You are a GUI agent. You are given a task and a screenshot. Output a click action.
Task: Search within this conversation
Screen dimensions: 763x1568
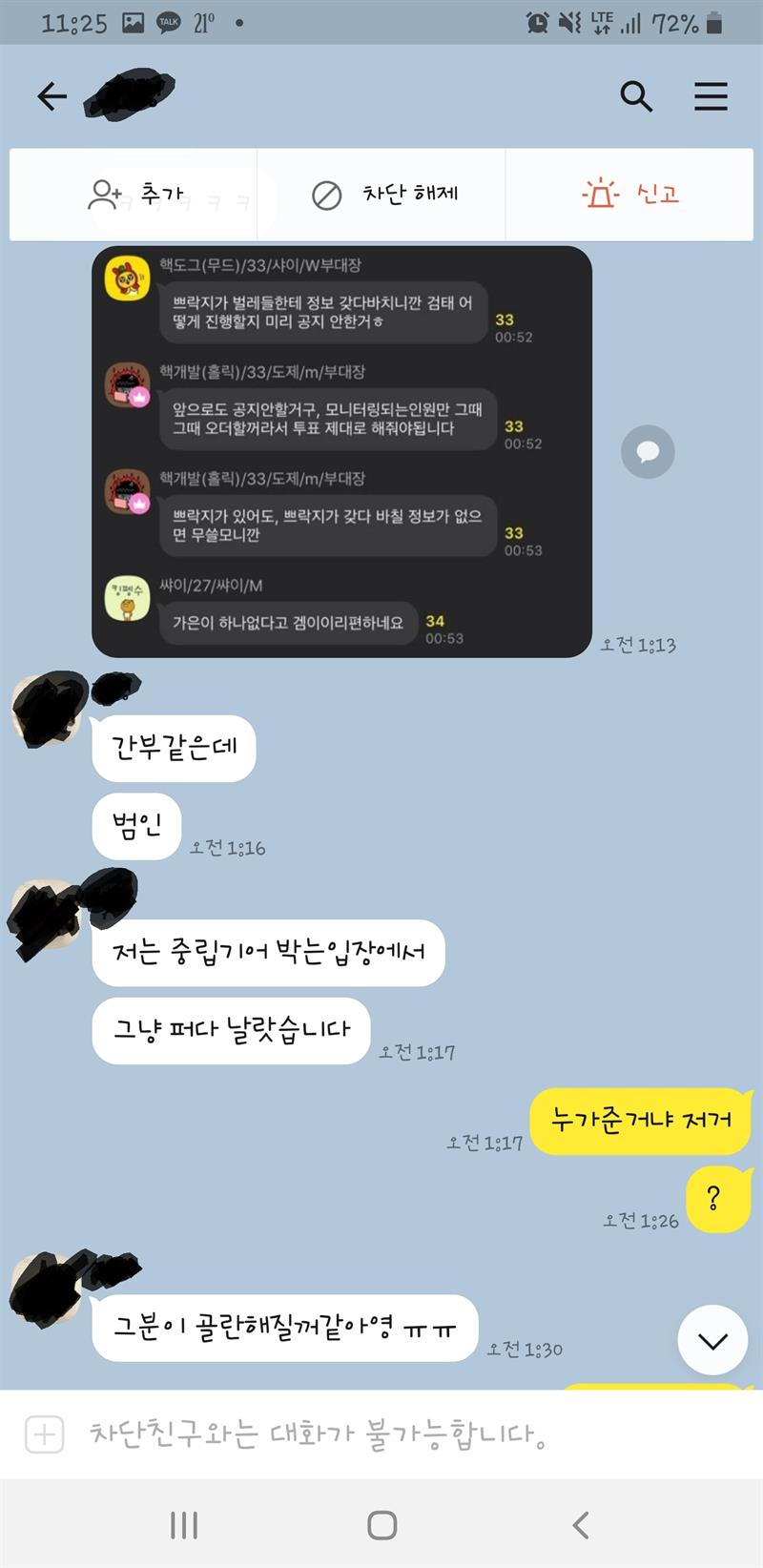pyautogui.click(x=636, y=96)
